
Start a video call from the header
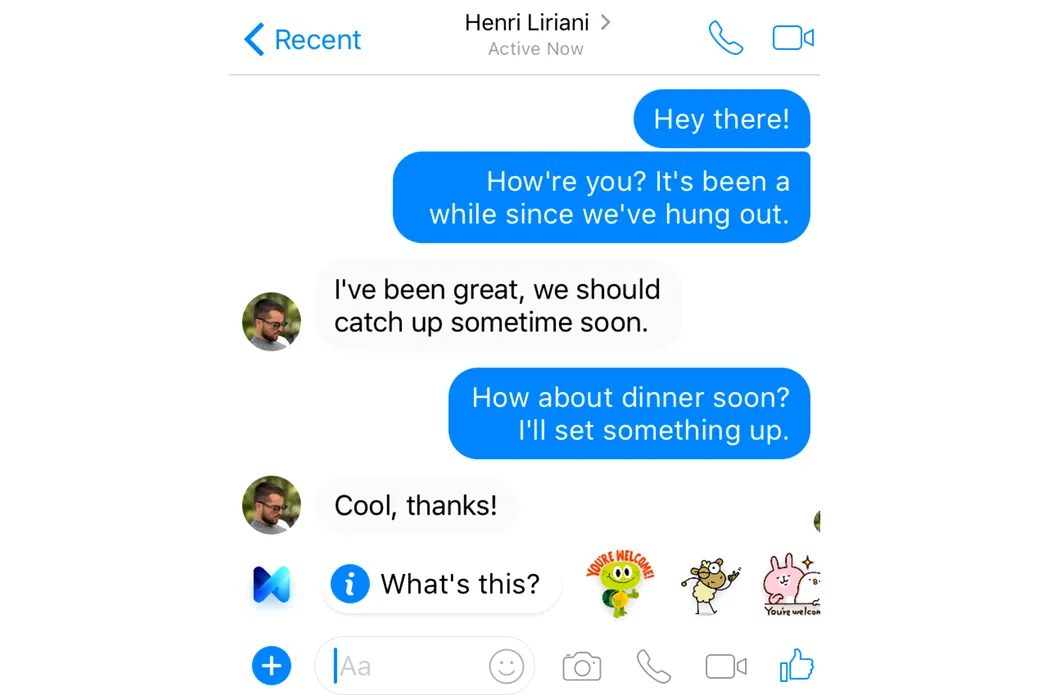point(793,39)
